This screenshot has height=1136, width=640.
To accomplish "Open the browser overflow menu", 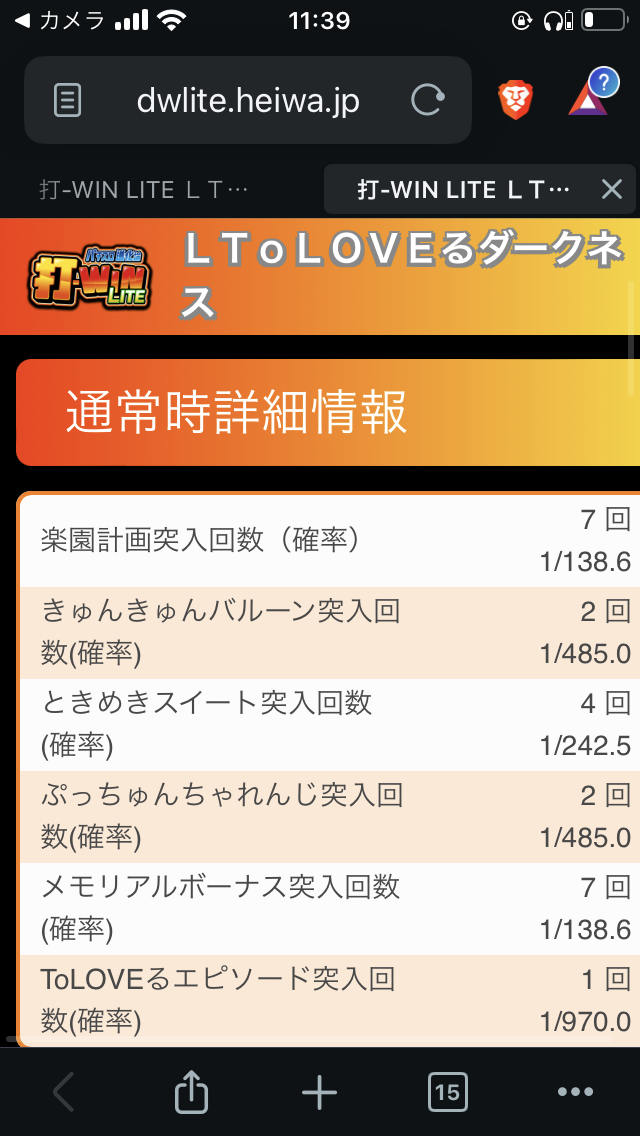I will [x=576, y=1093].
